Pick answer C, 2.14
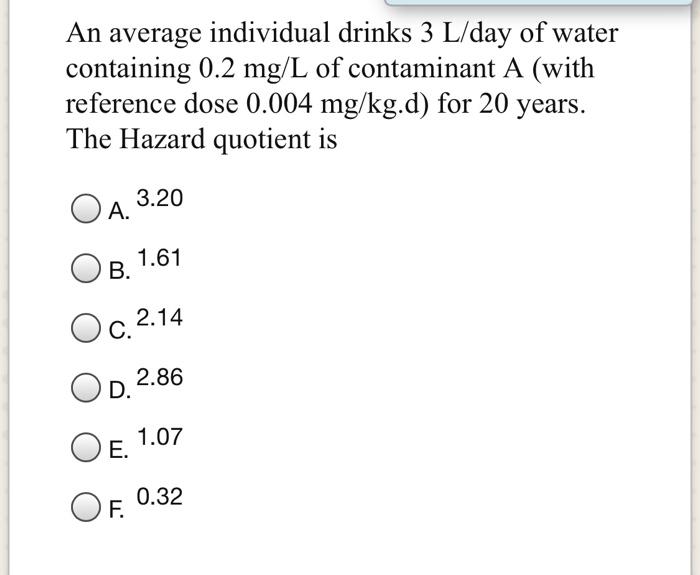Screen dimensions: 700x575 tap(85, 330)
